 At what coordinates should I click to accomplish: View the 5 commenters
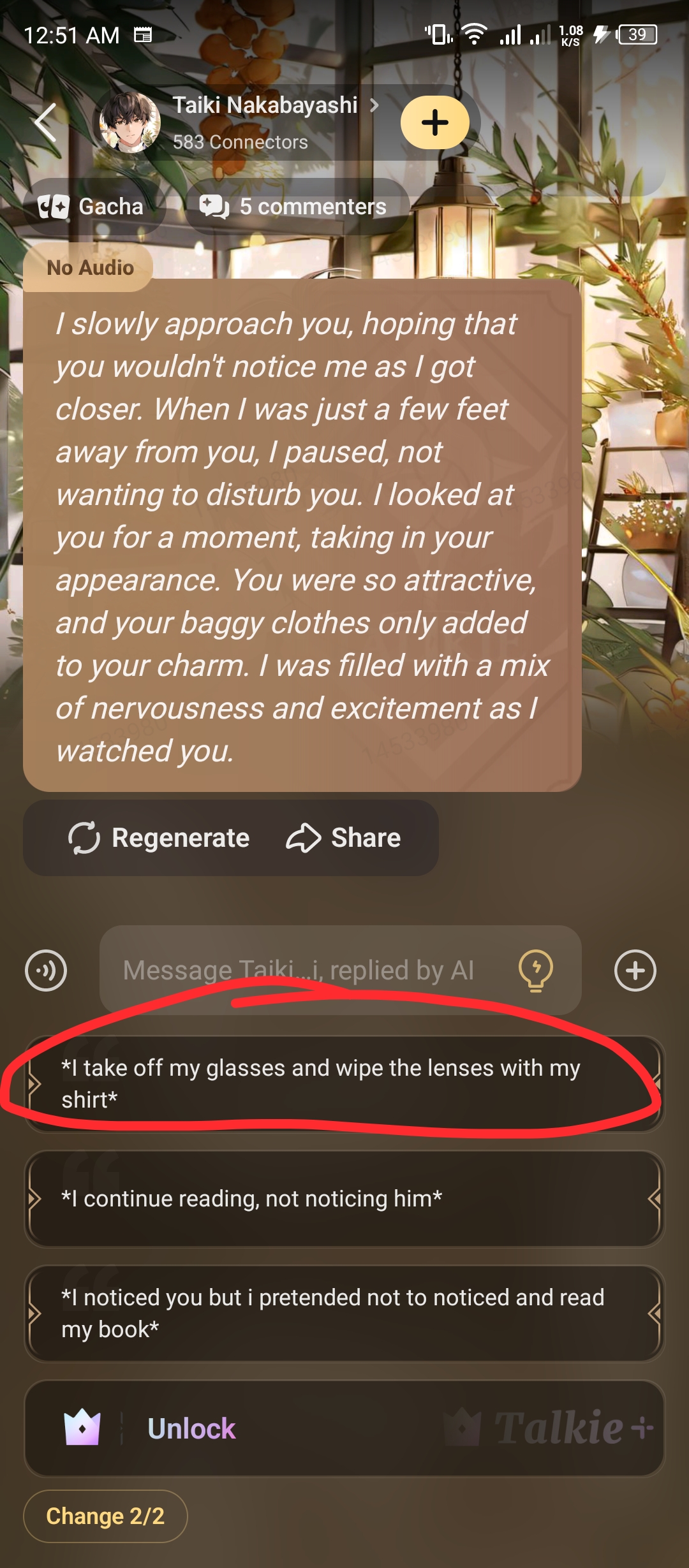tap(295, 207)
